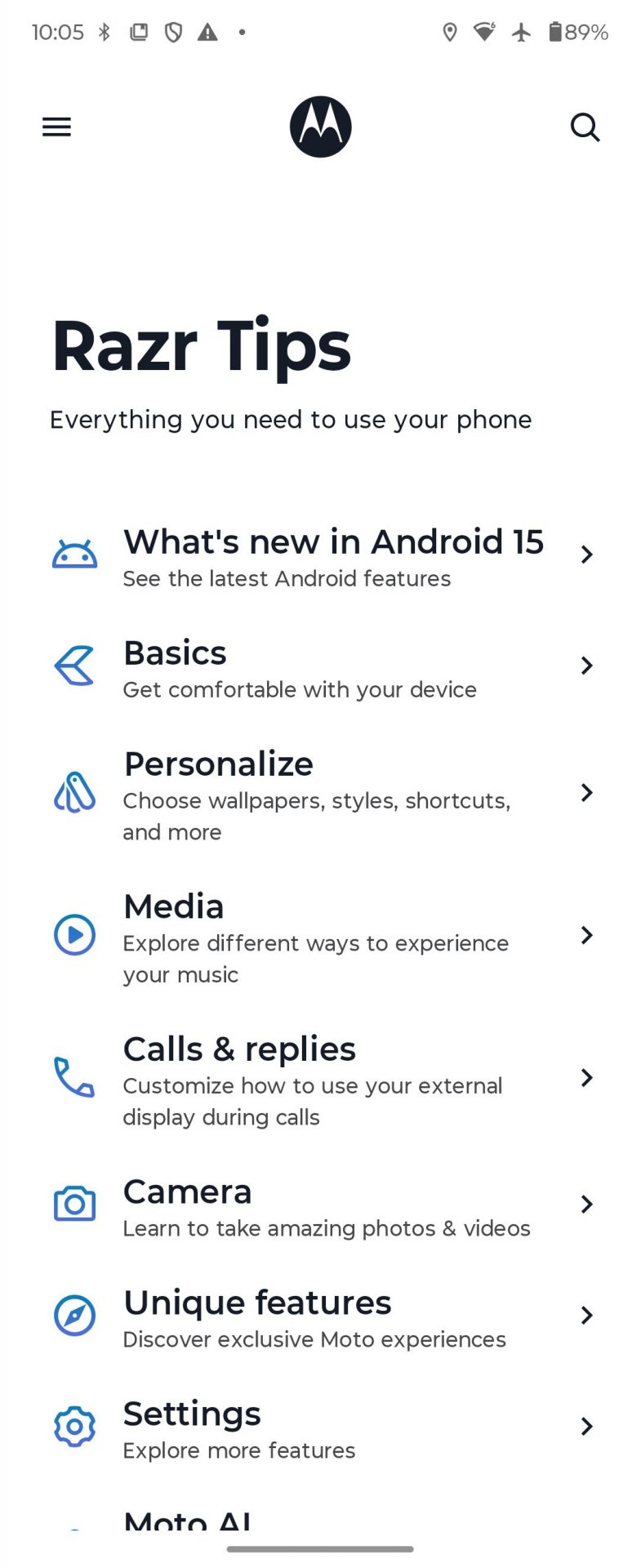This screenshot has height=1568, width=641.
Task: Go to the Basics section
Action: [299, 667]
